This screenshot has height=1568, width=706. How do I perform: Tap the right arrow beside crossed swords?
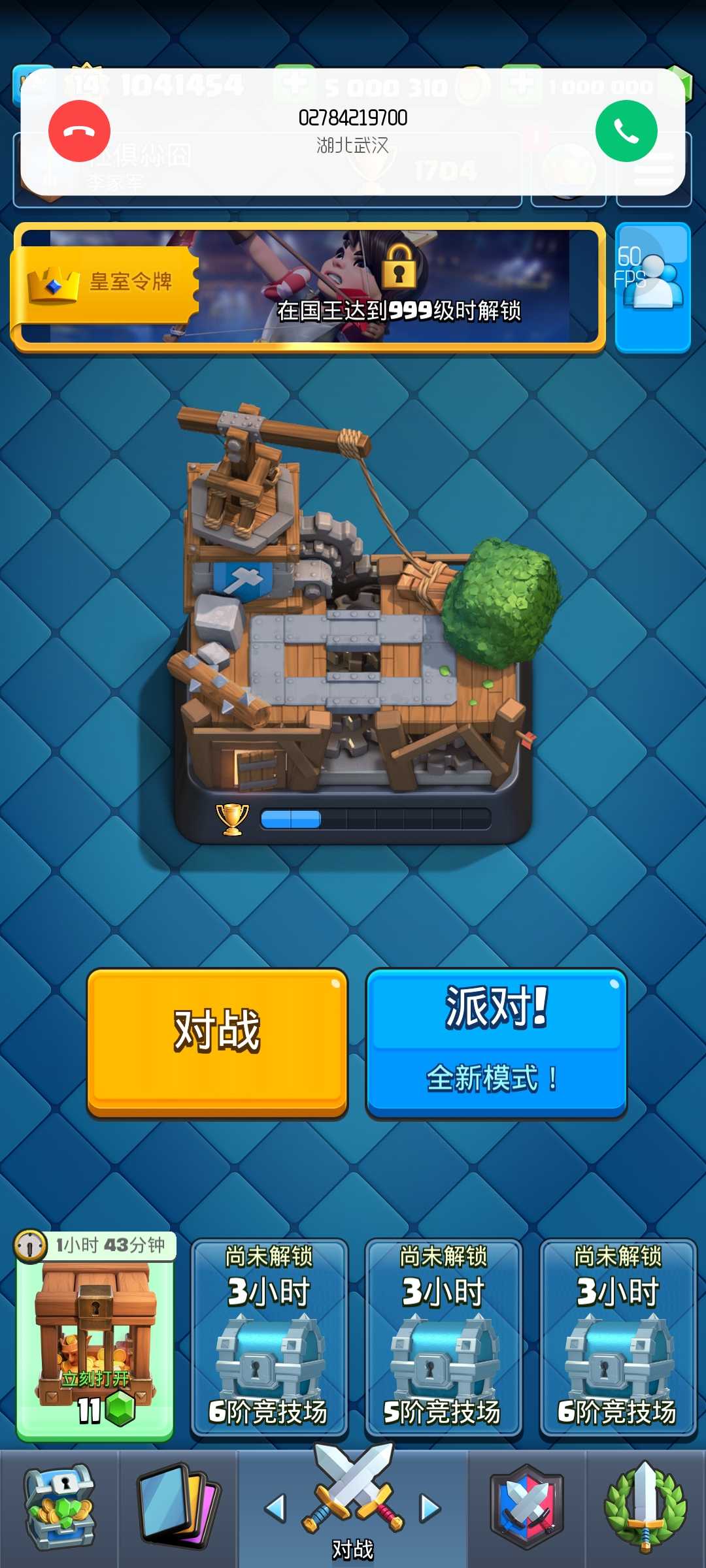(429, 1507)
